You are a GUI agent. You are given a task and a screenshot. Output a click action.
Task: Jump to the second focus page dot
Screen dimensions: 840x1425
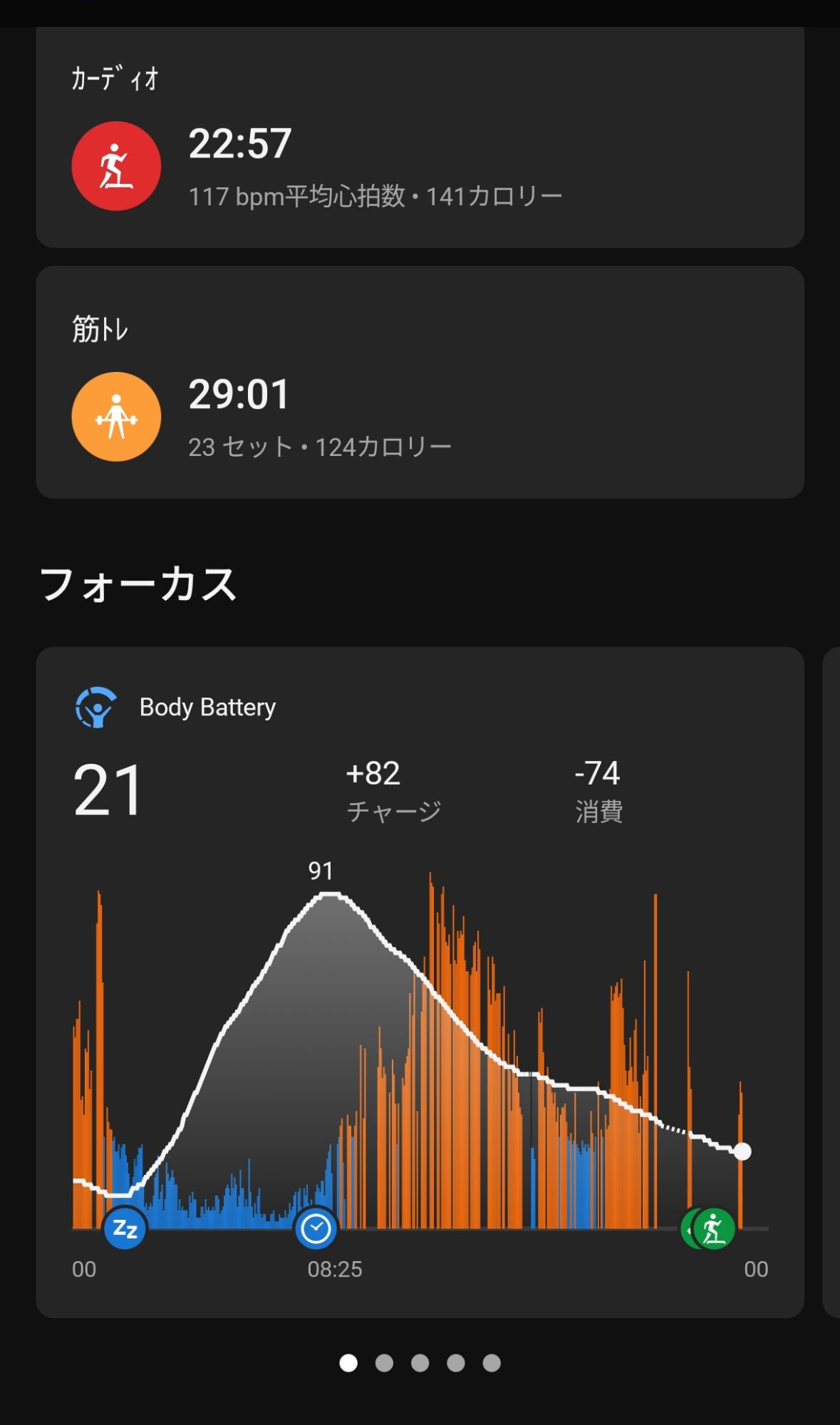[384, 1363]
